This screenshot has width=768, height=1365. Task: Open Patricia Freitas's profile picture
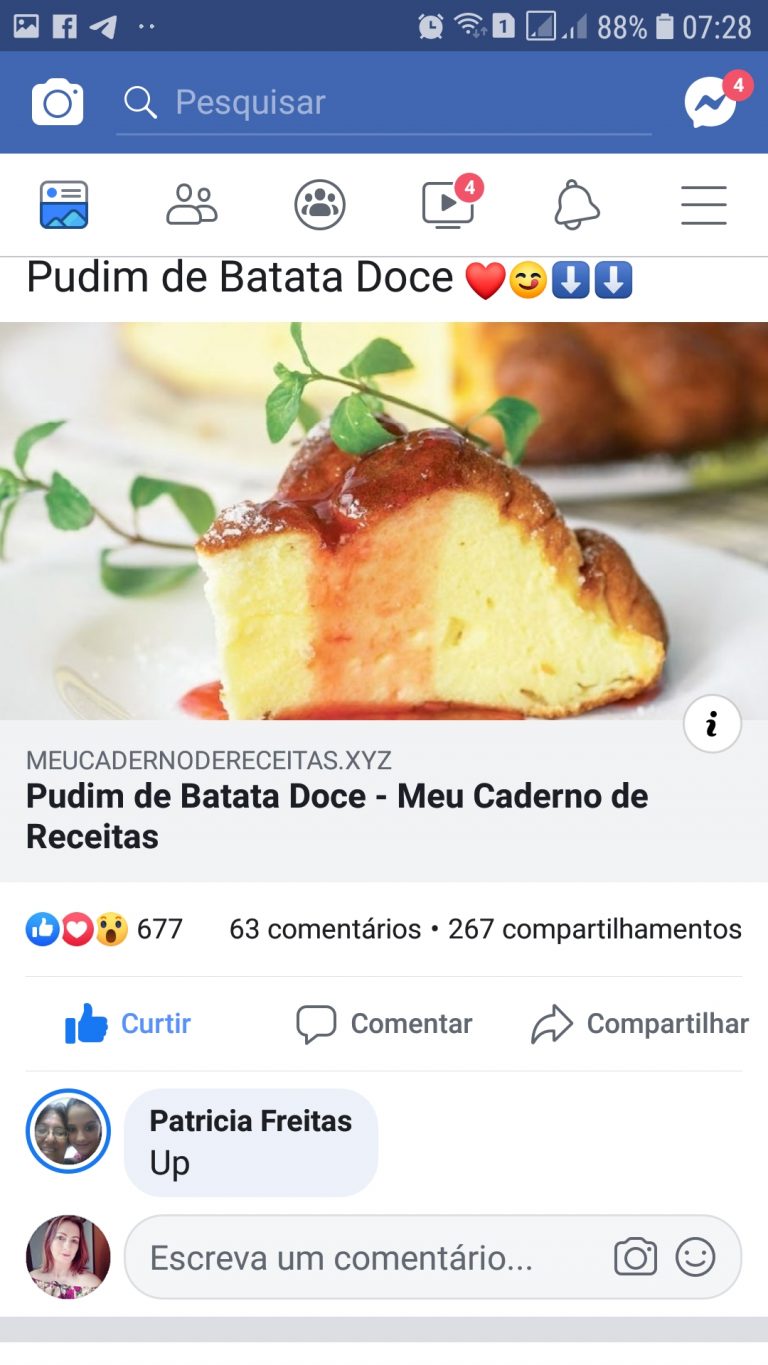point(67,1131)
